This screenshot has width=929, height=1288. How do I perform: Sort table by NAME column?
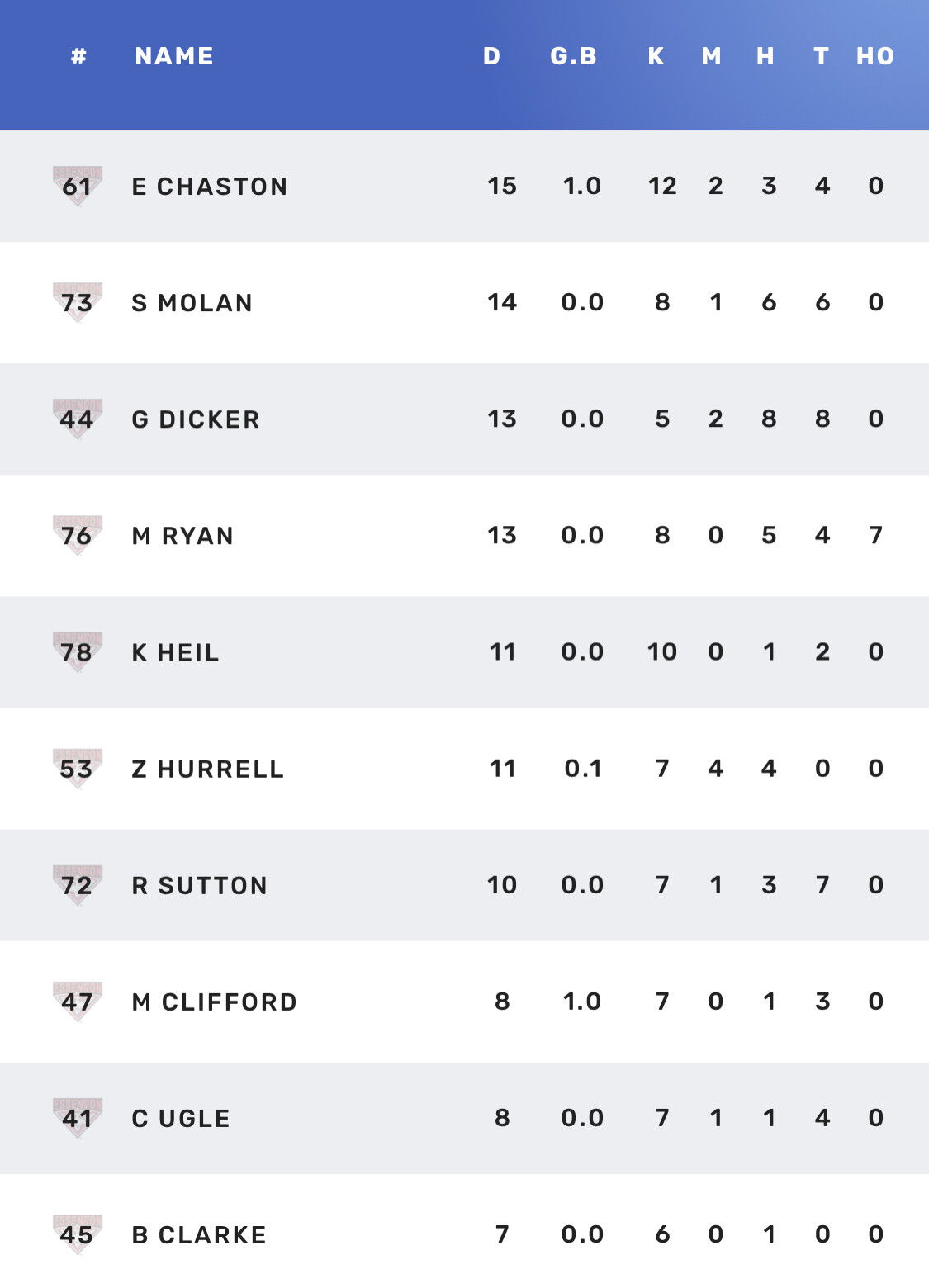pyautogui.click(x=174, y=56)
